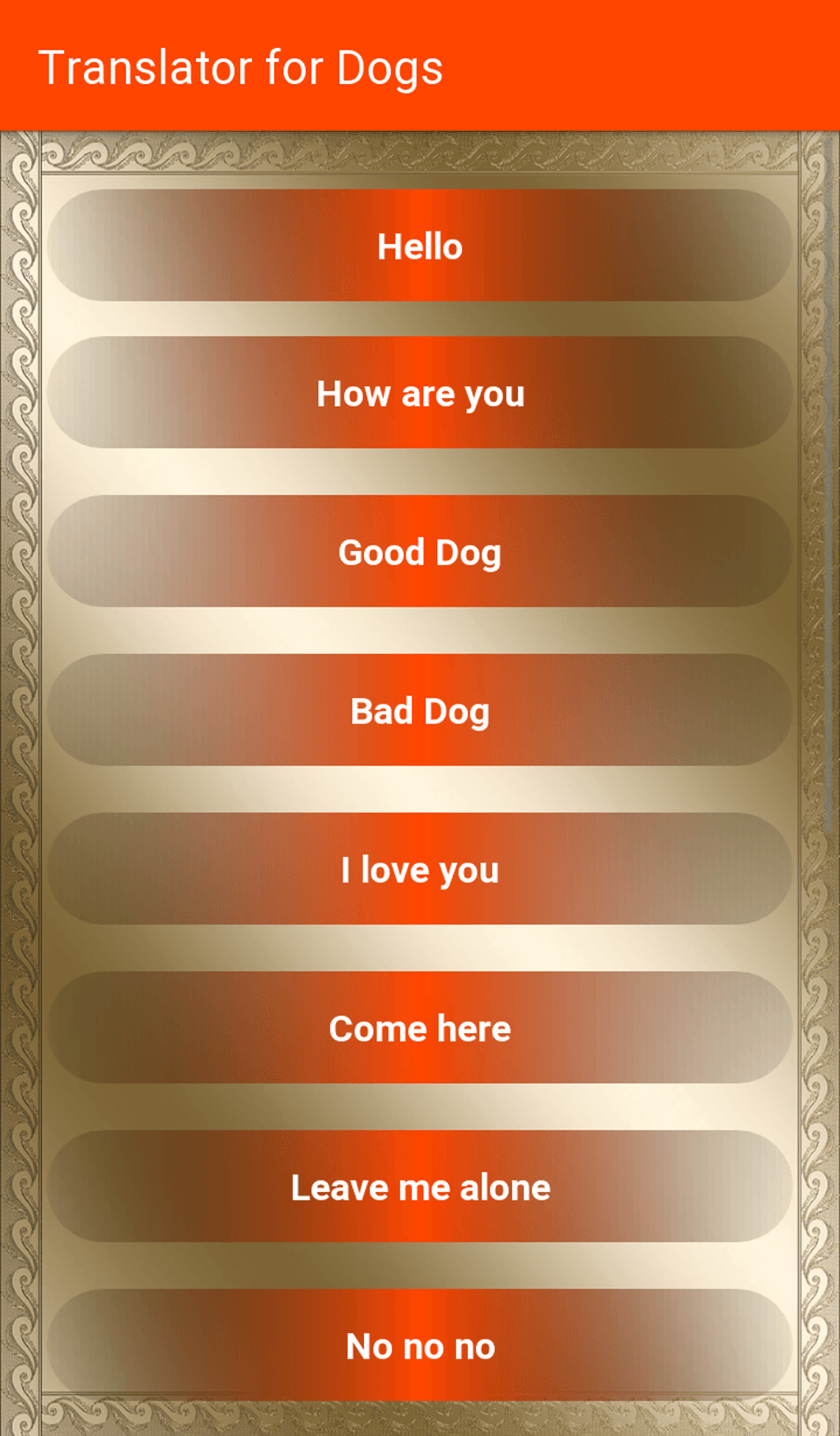Tap the No no no button

(x=420, y=1345)
